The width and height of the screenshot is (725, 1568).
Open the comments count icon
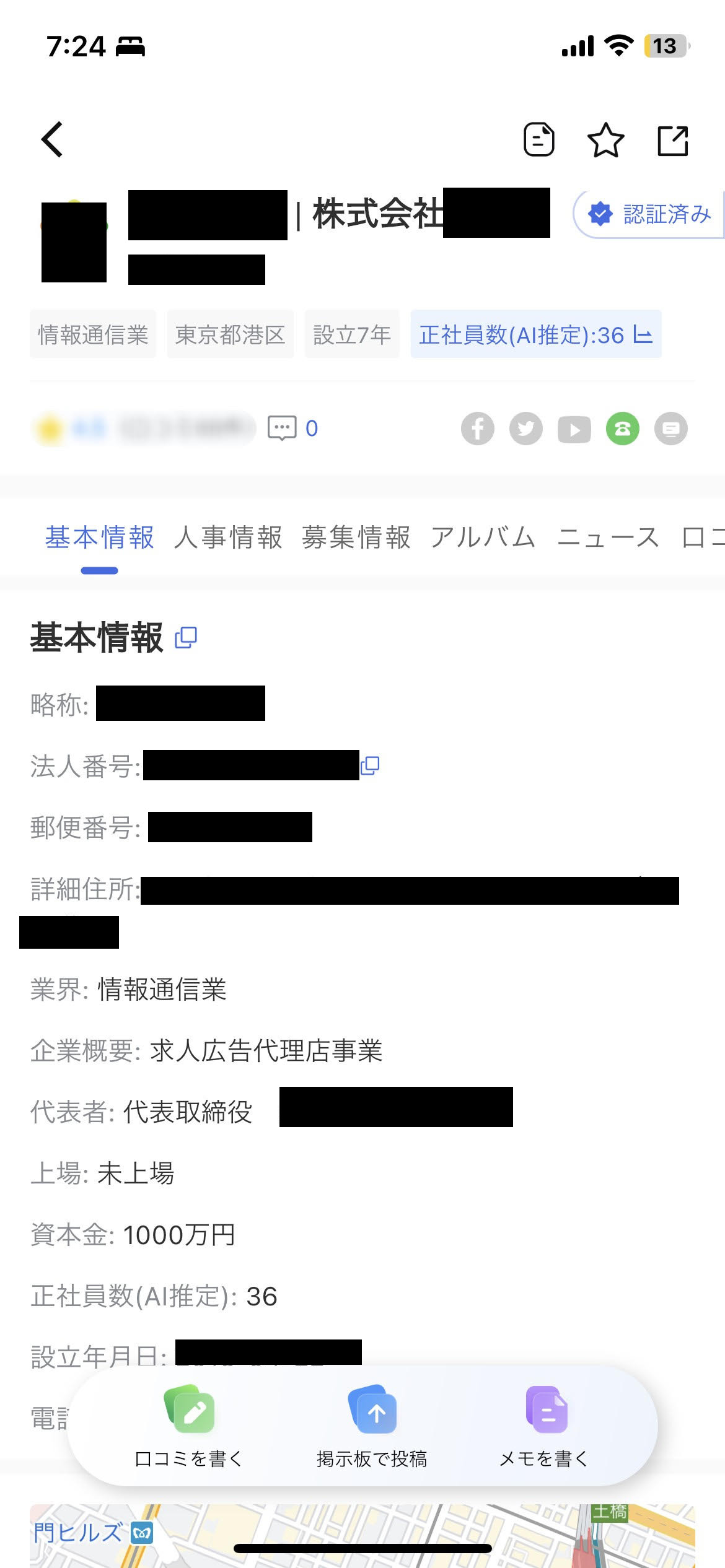(x=293, y=428)
